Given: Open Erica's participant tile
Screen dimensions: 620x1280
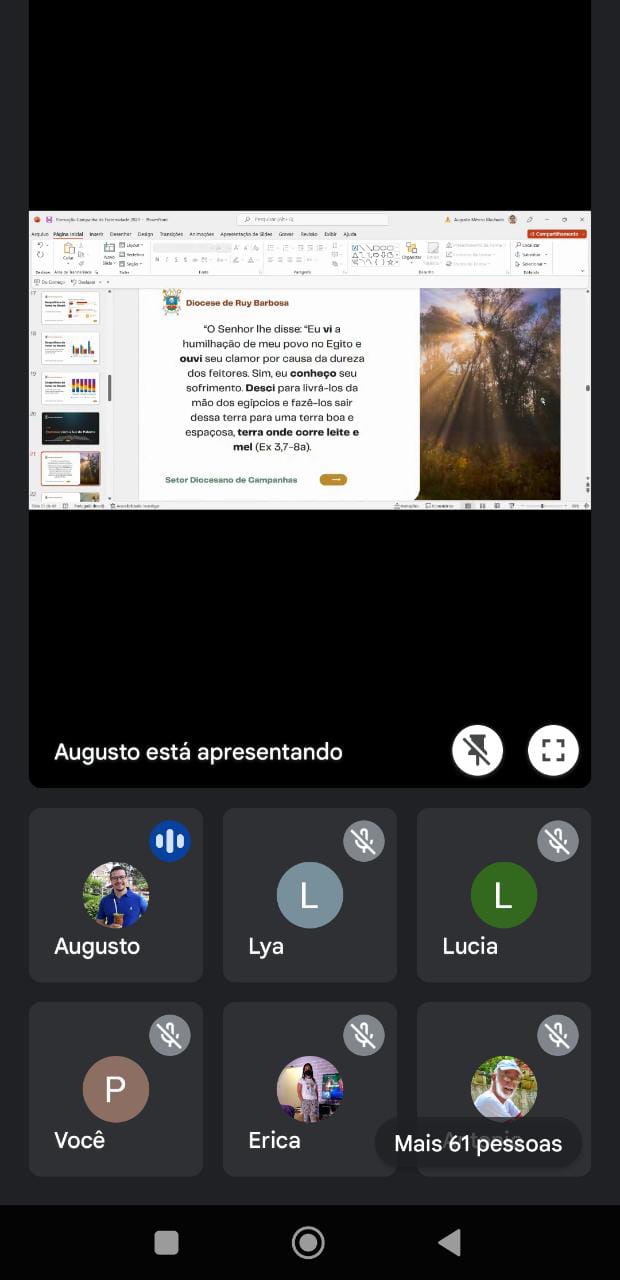Looking at the screenshot, I should point(309,1089).
